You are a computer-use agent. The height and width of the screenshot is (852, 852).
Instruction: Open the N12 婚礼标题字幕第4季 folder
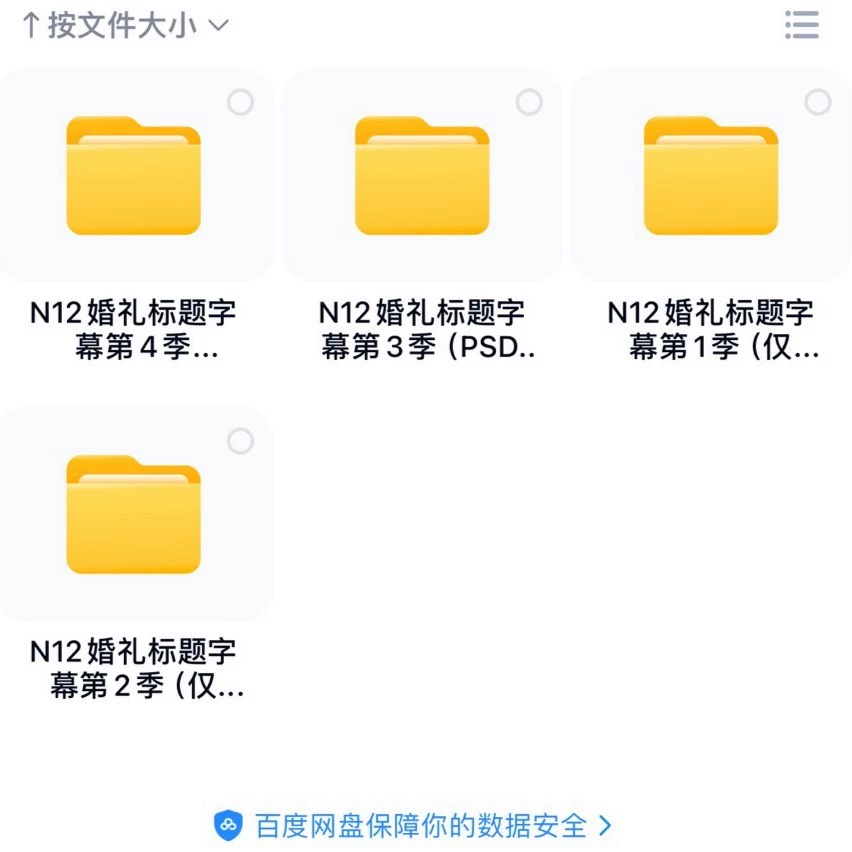click(x=134, y=176)
